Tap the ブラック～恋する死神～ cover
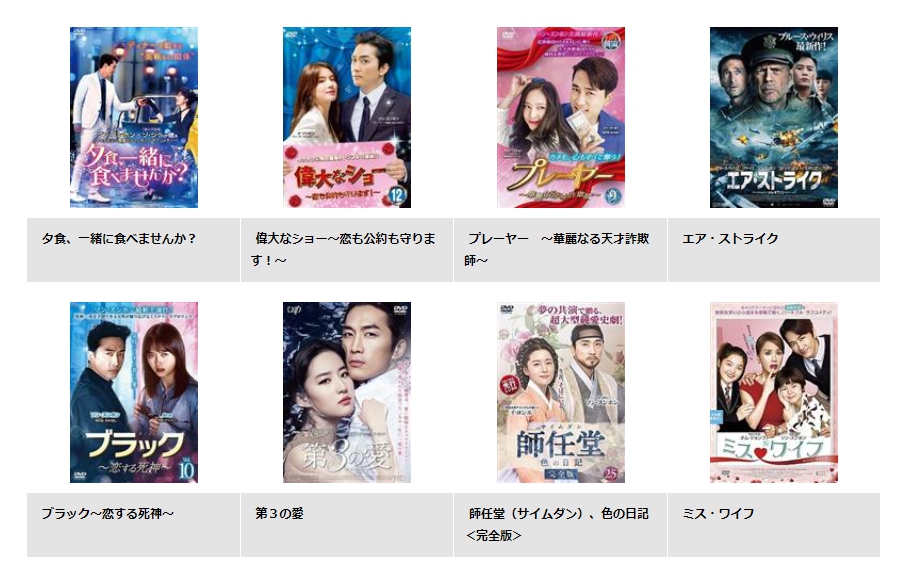Image resolution: width=903 pixels, height=575 pixels. click(133, 392)
